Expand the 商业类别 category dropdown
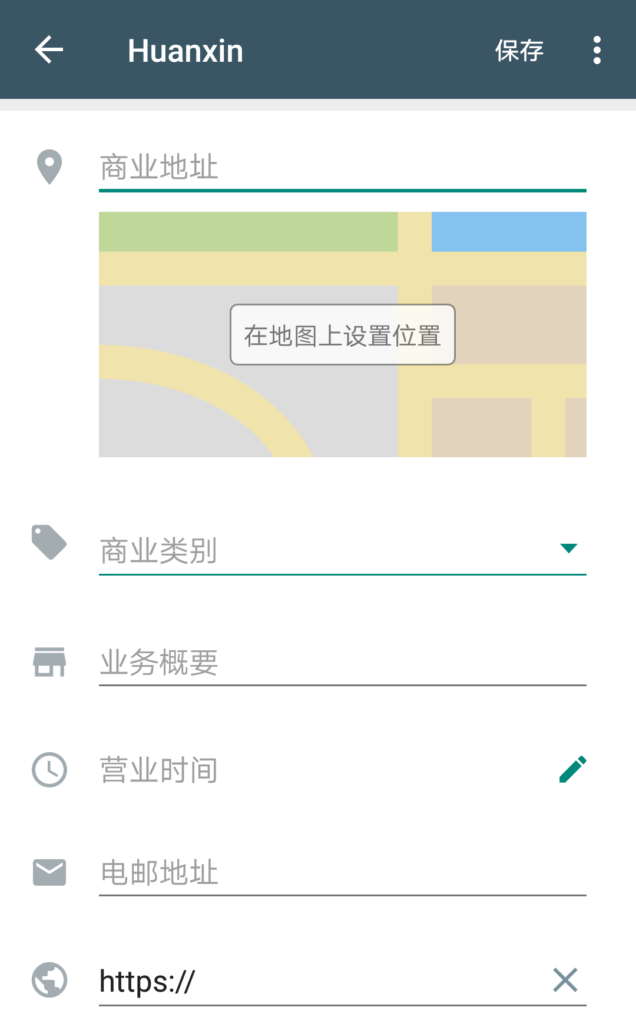This screenshot has height=1024, width=636. click(568, 549)
